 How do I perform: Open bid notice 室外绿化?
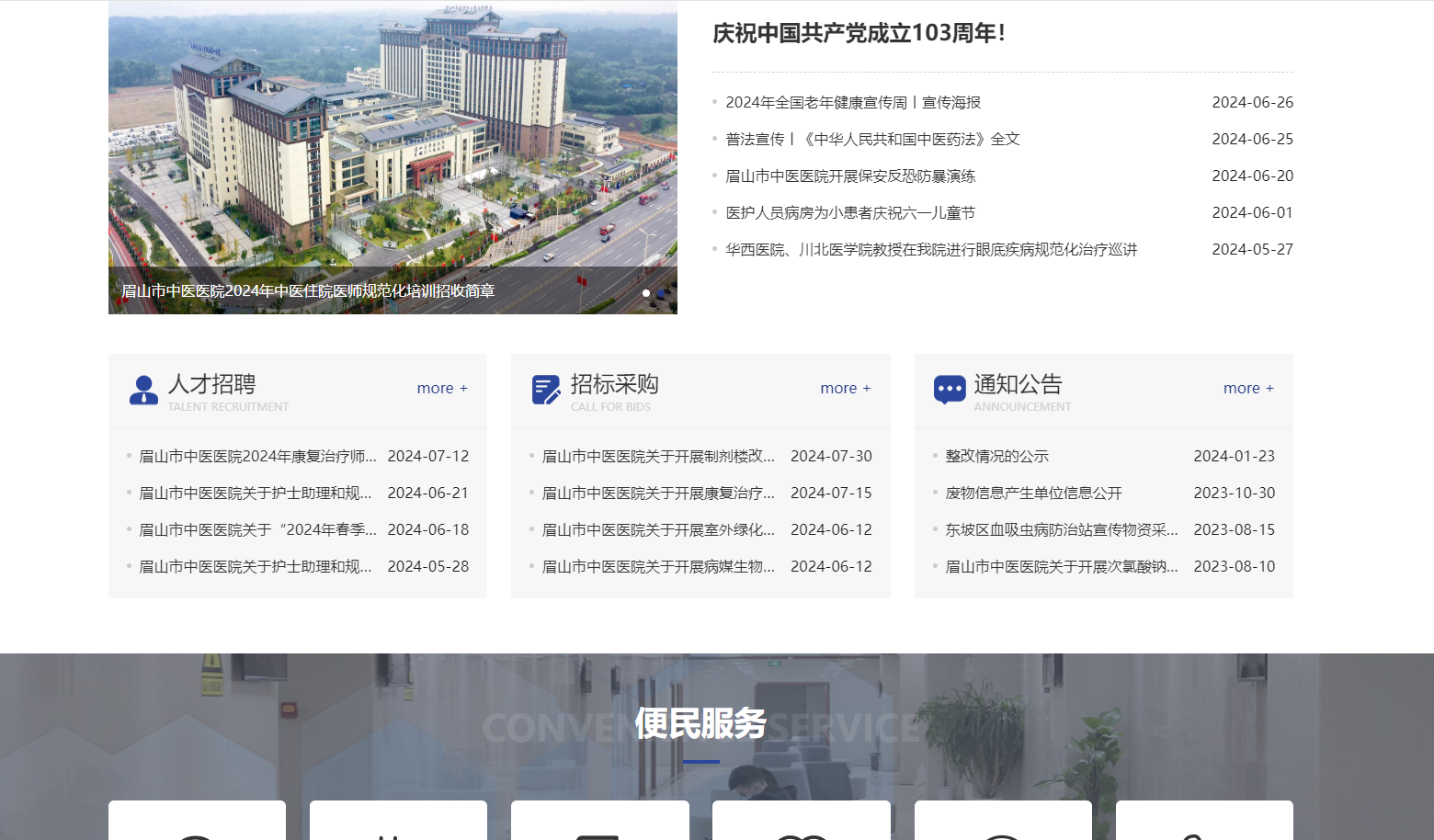pyautogui.click(x=657, y=529)
